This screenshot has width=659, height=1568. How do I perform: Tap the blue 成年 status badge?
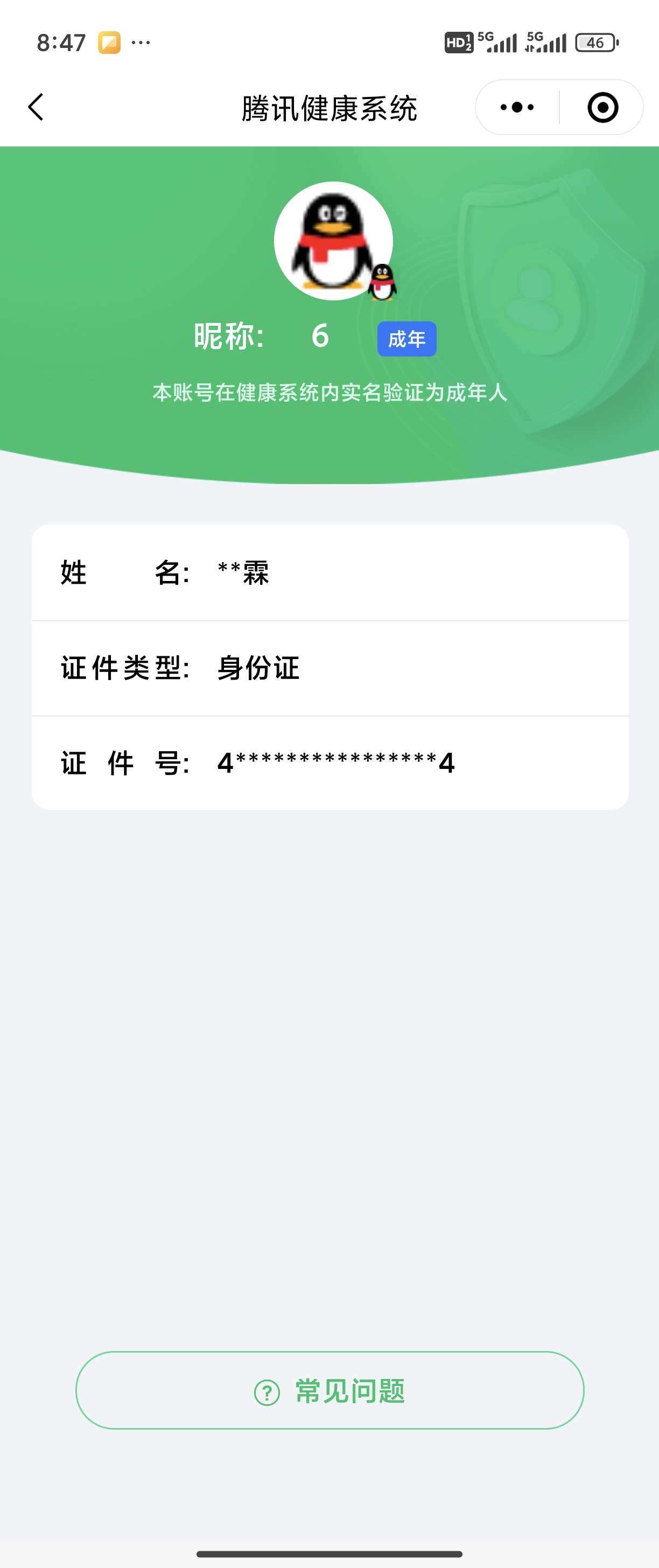406,340
